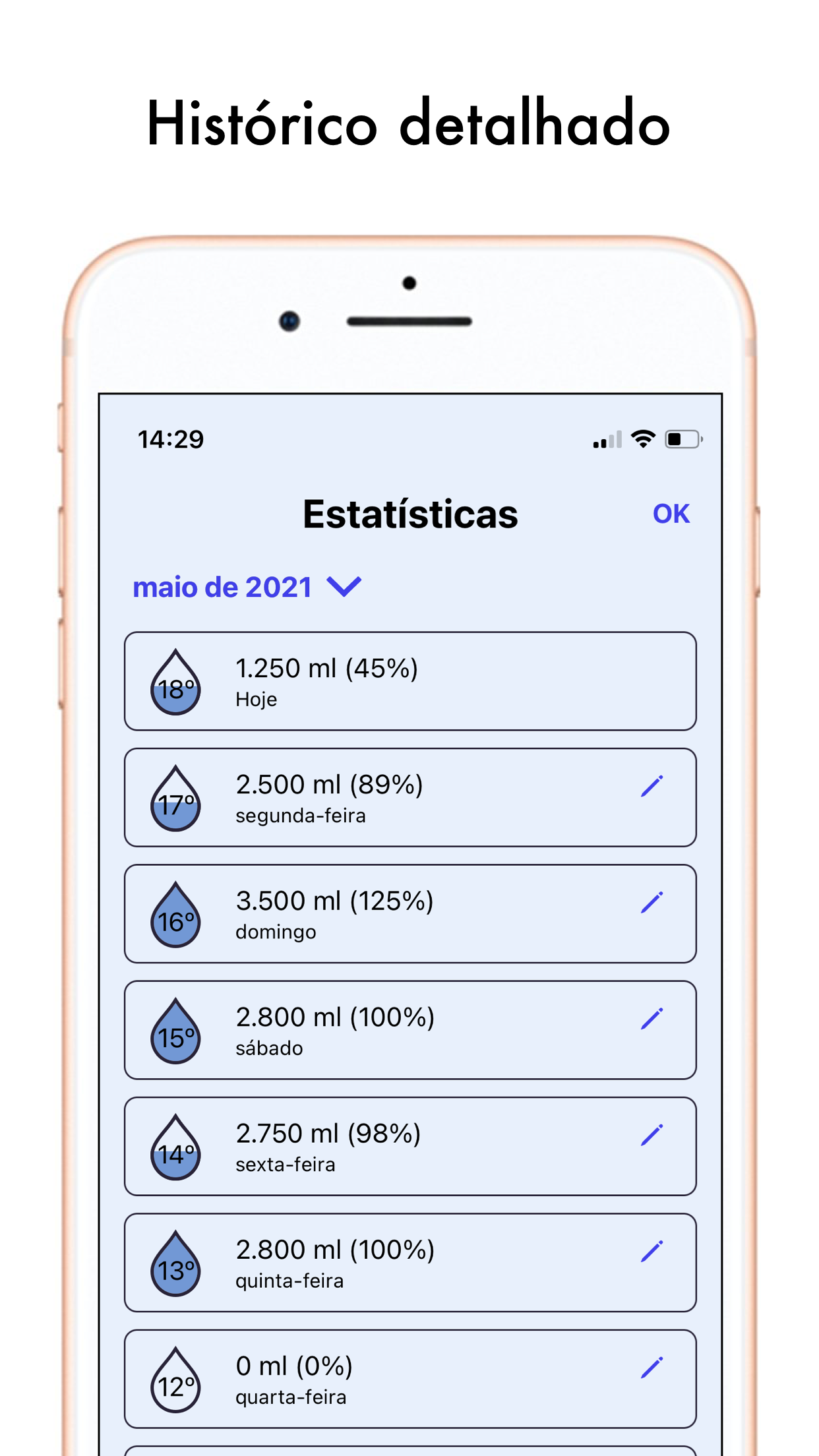Edit the segunda-feira entry with the pencil

coord(653,787)
